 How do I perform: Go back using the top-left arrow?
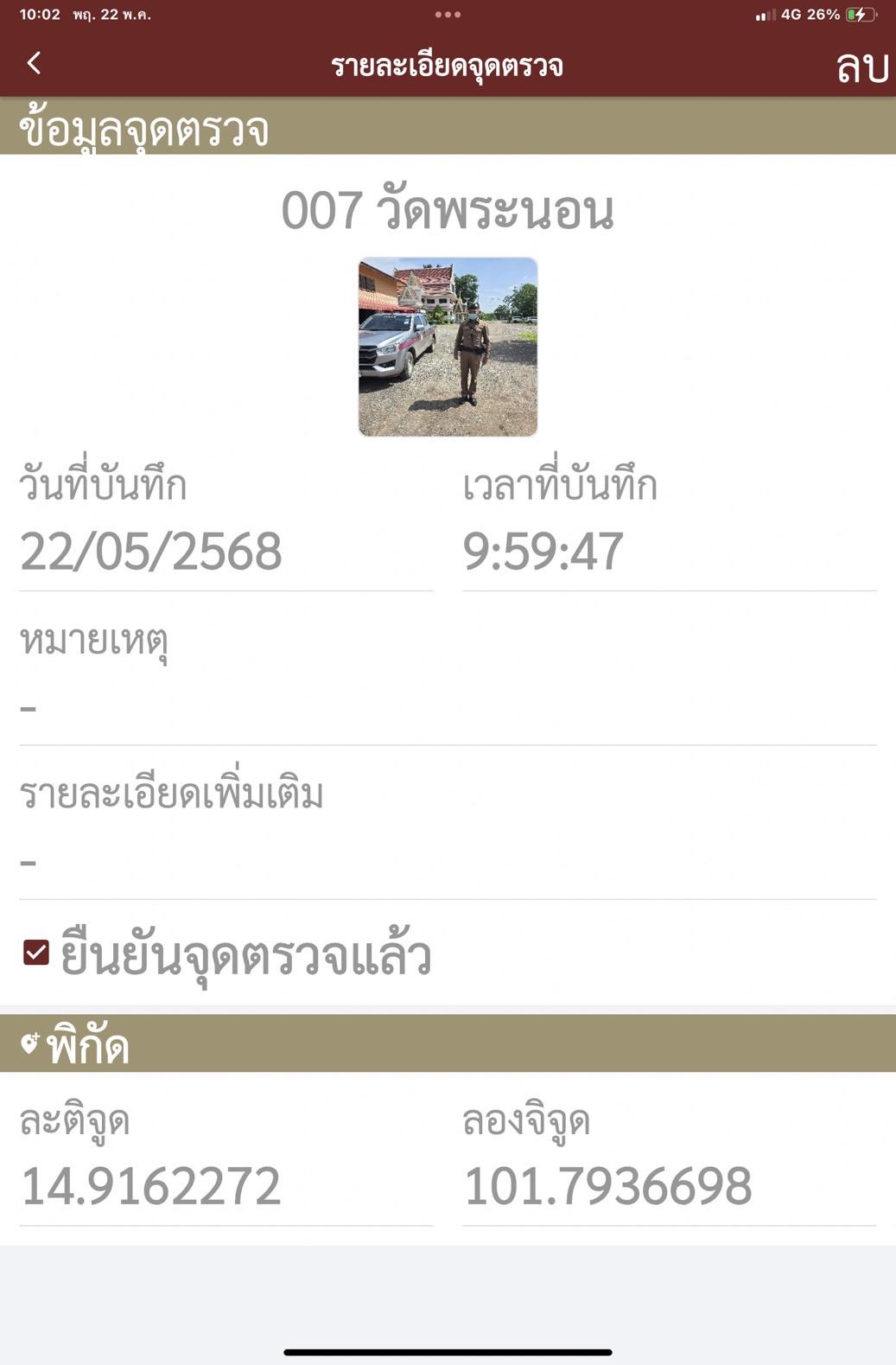click(x=34, y=63)
